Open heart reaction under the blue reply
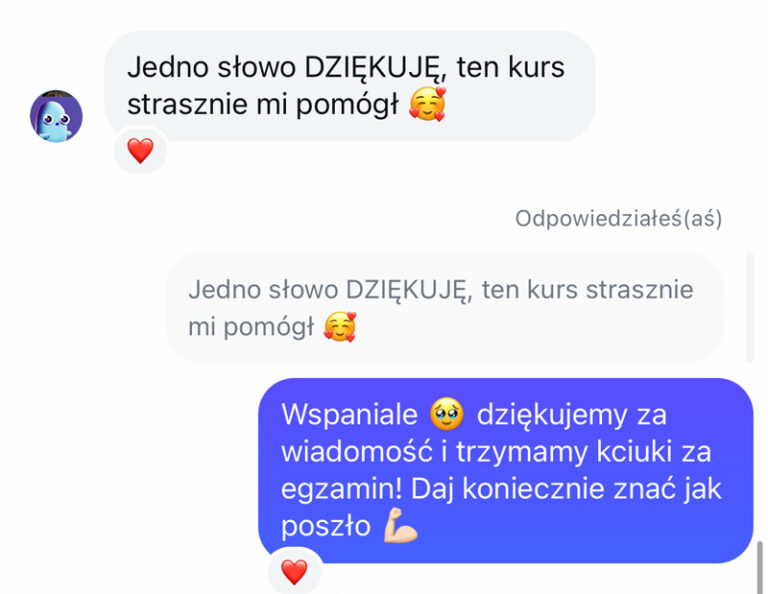 point(294,572)
